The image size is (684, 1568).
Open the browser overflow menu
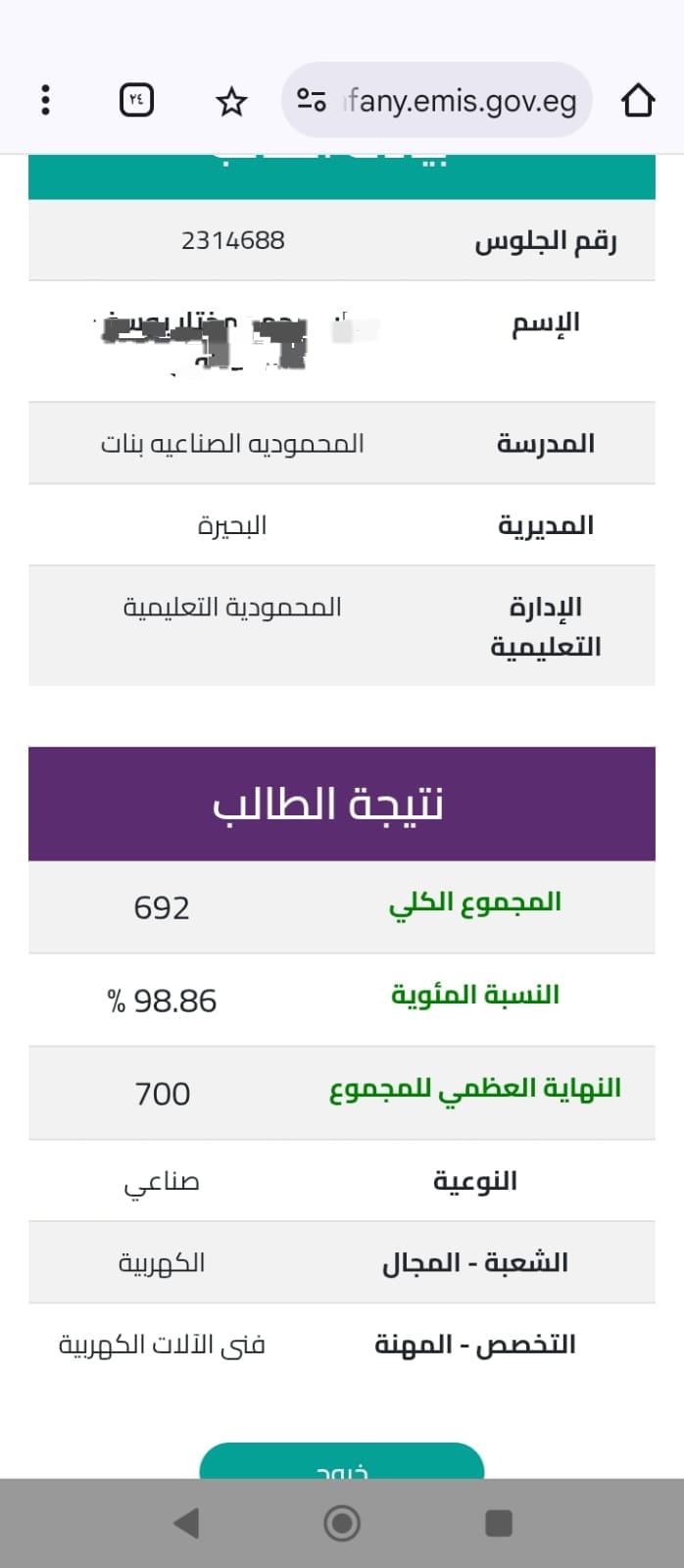pos(45,100)
